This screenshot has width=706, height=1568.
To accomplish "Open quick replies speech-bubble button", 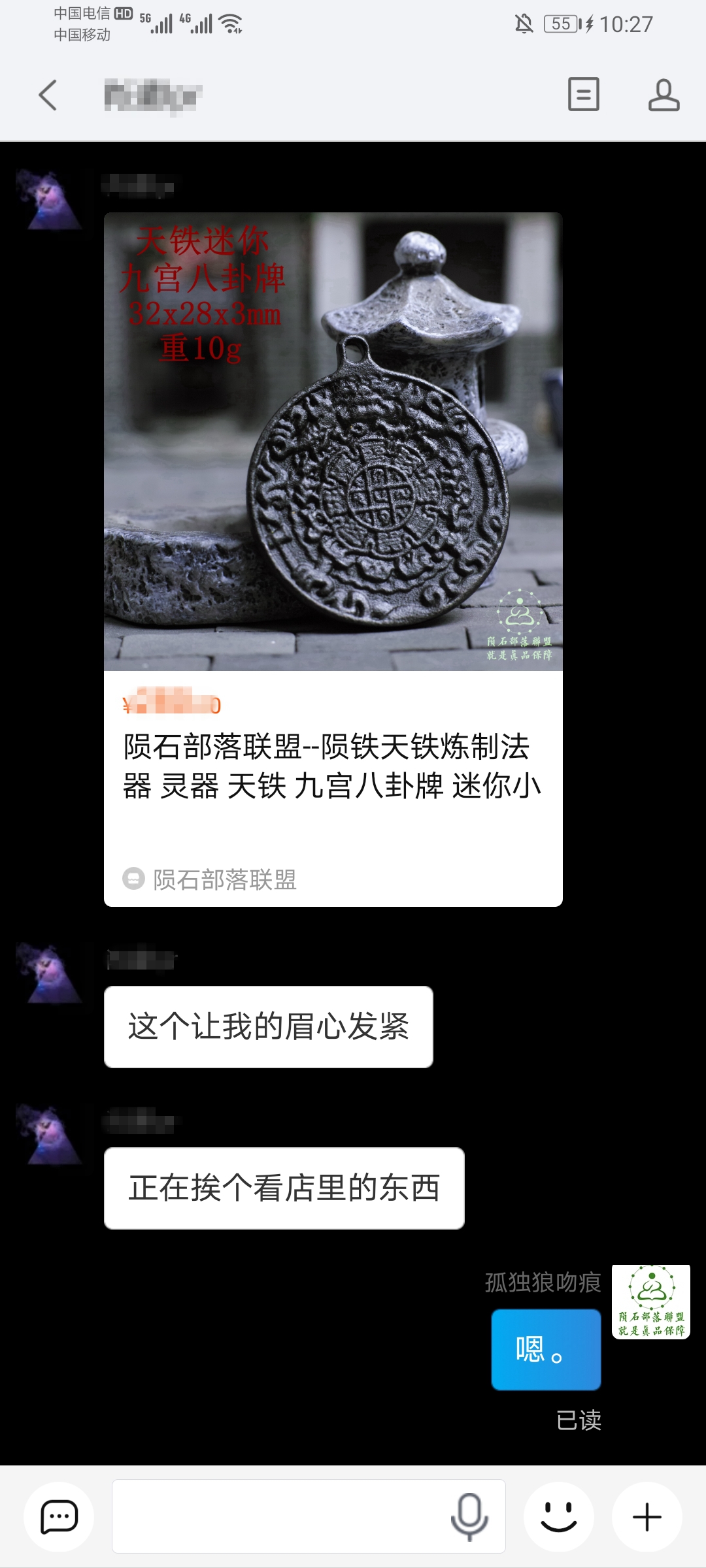I will click(x=59, y=1516).
